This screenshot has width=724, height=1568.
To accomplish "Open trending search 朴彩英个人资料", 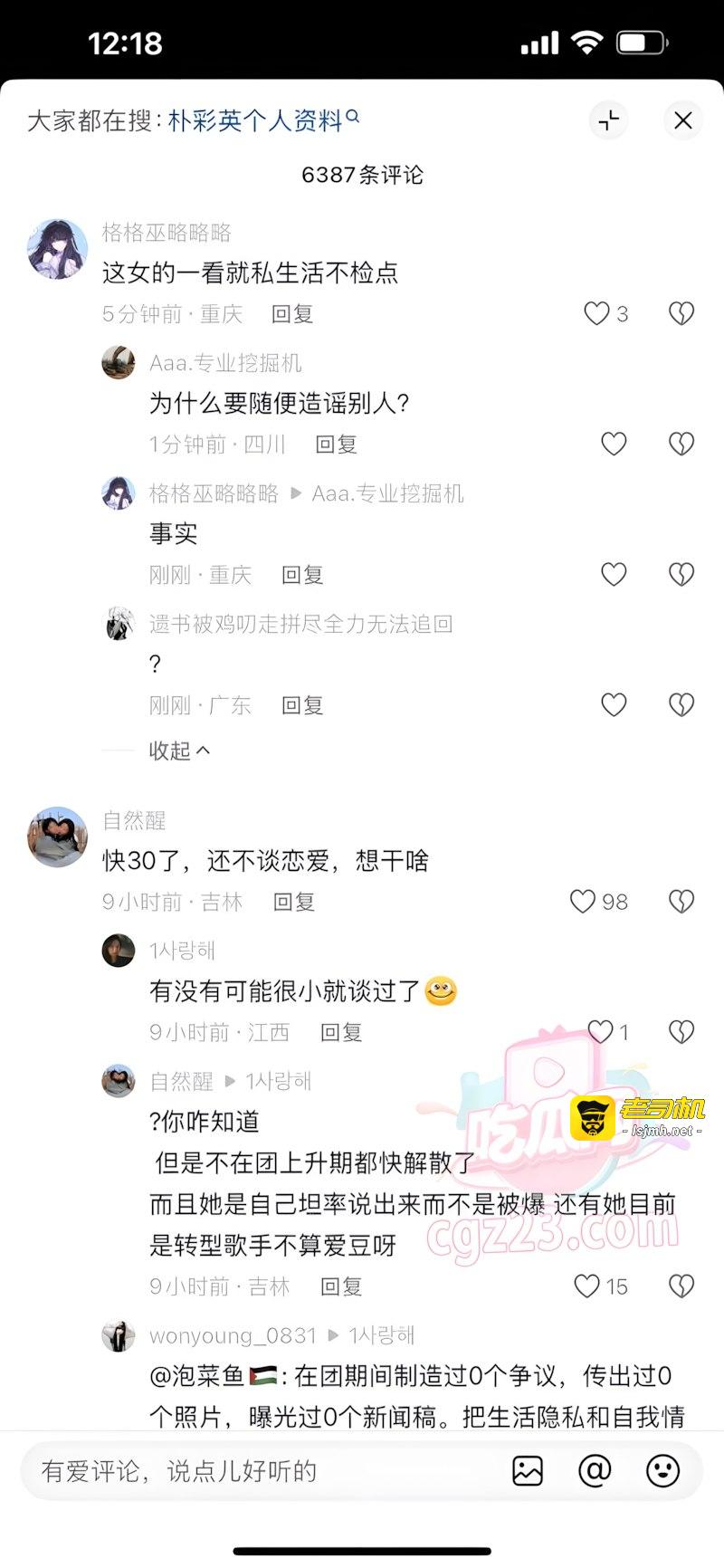I will [x=263, y=120].
